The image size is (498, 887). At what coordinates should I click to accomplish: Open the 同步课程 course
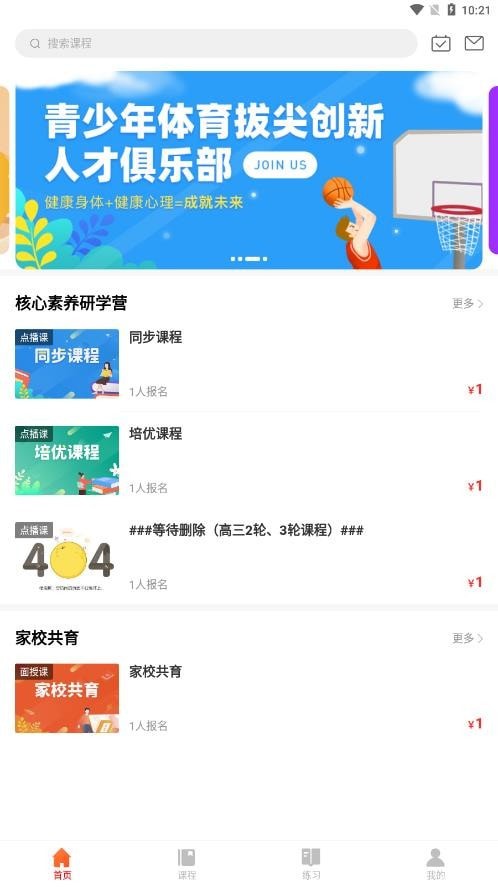248,364
